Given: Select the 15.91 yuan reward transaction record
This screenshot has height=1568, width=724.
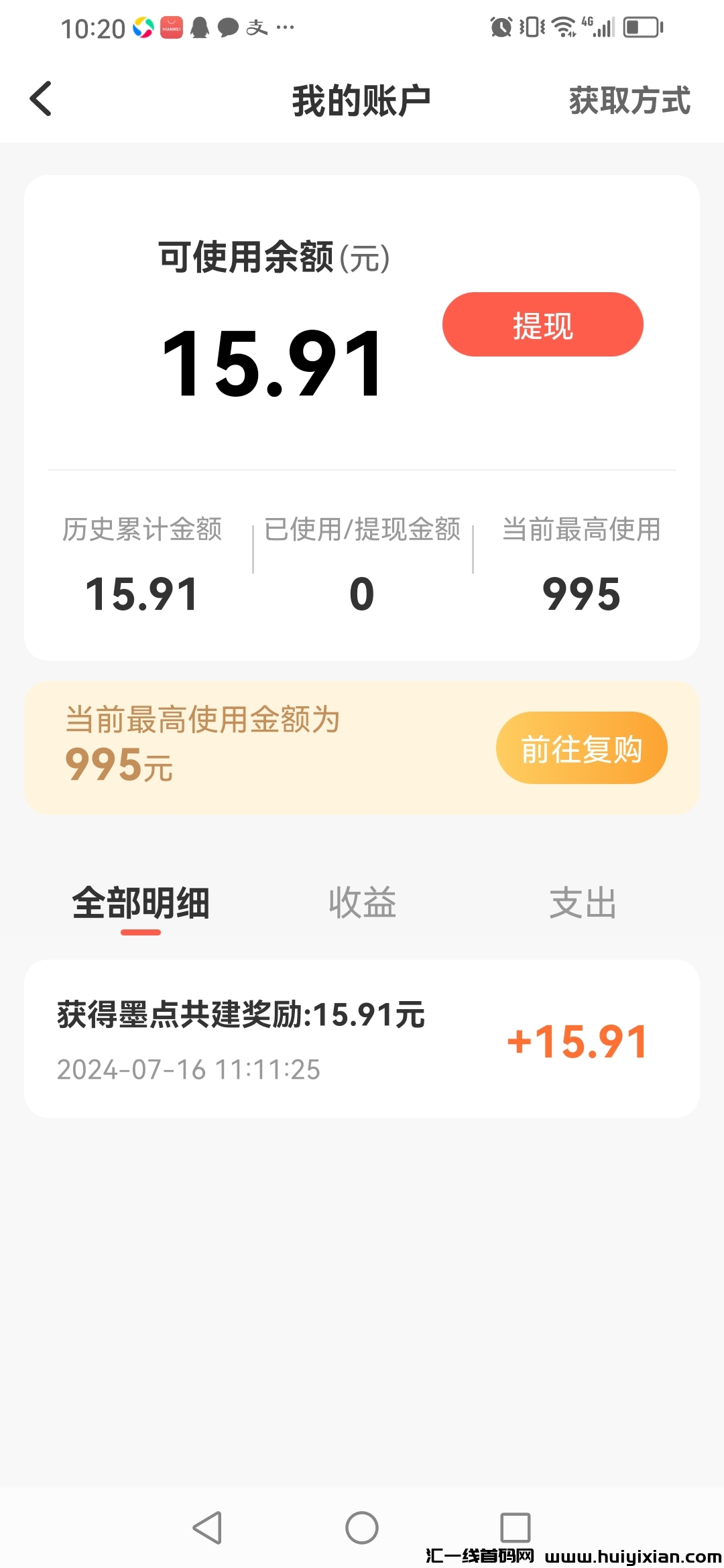Looking at the screenshot, I should click(362, 1039).
